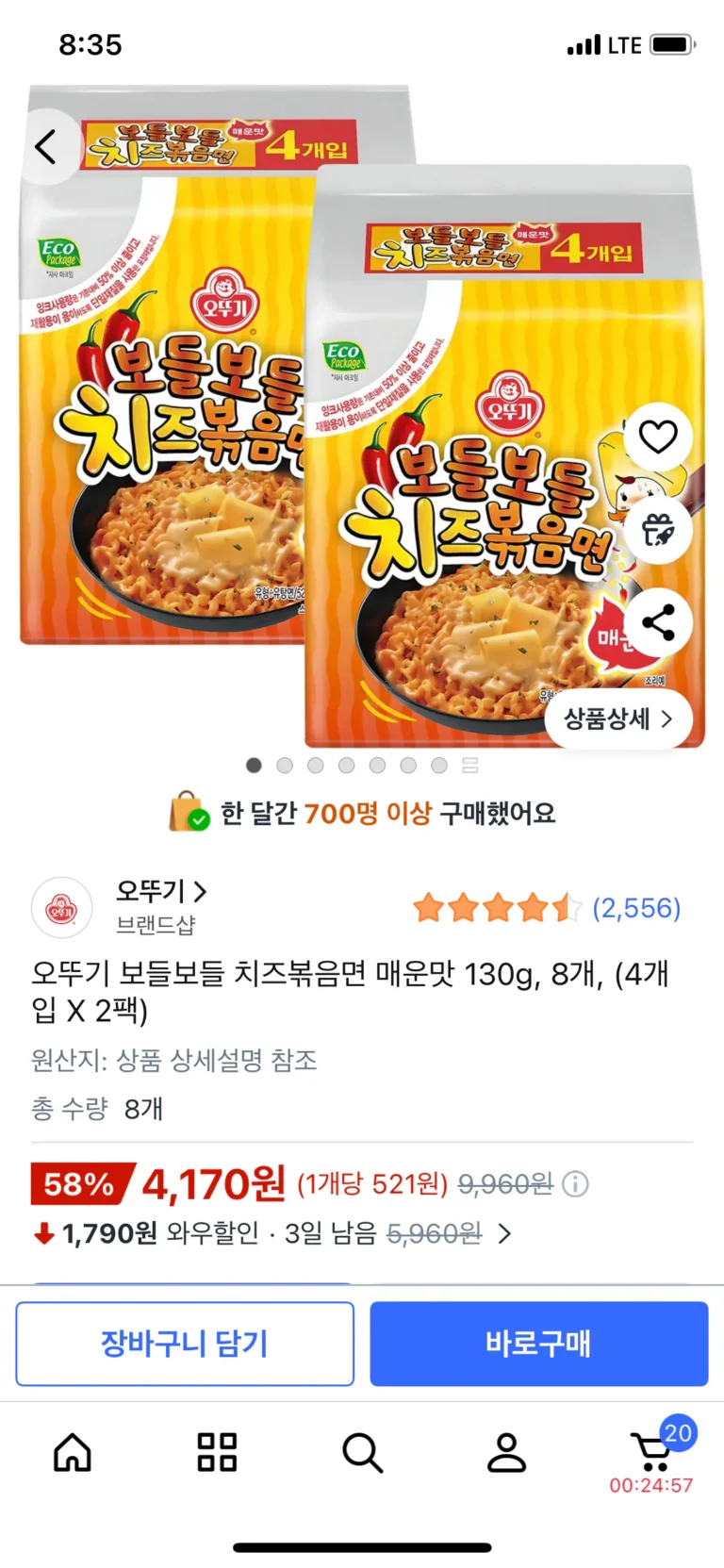Tap 장바구니 담기 to add to cart

coord(185,1344)
